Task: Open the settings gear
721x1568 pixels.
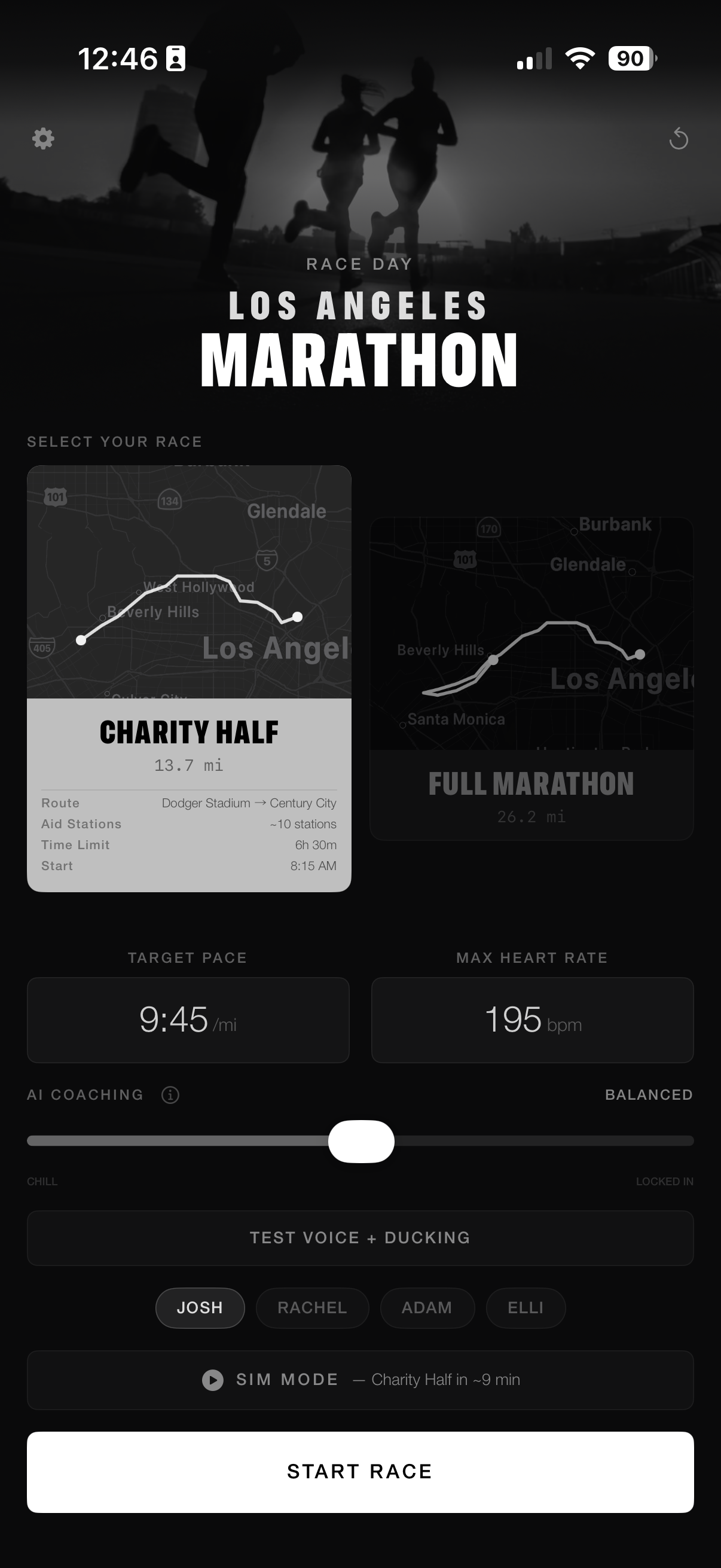Action: pos(43,139)
